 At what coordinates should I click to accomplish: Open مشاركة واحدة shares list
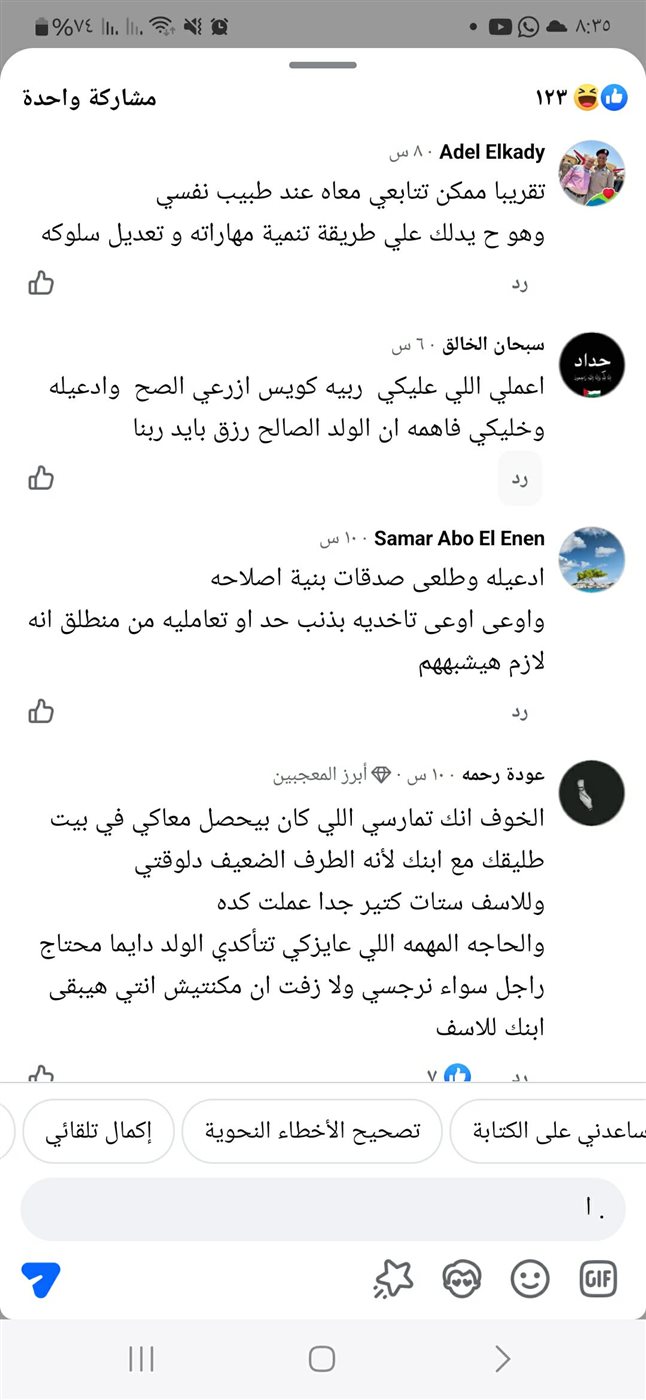pyautogui.click(x=89, y=98)
